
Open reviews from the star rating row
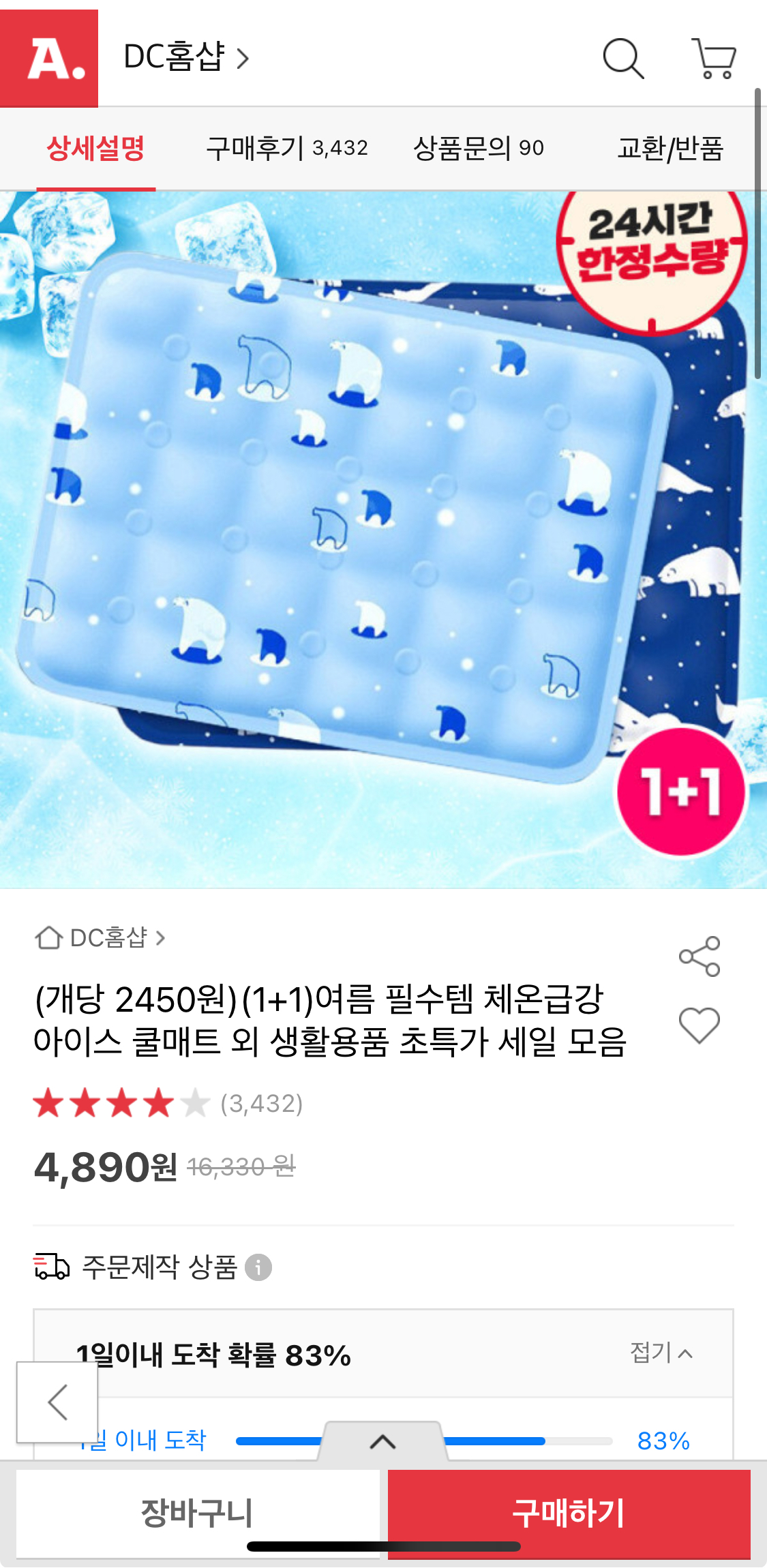click(168, 1103)
